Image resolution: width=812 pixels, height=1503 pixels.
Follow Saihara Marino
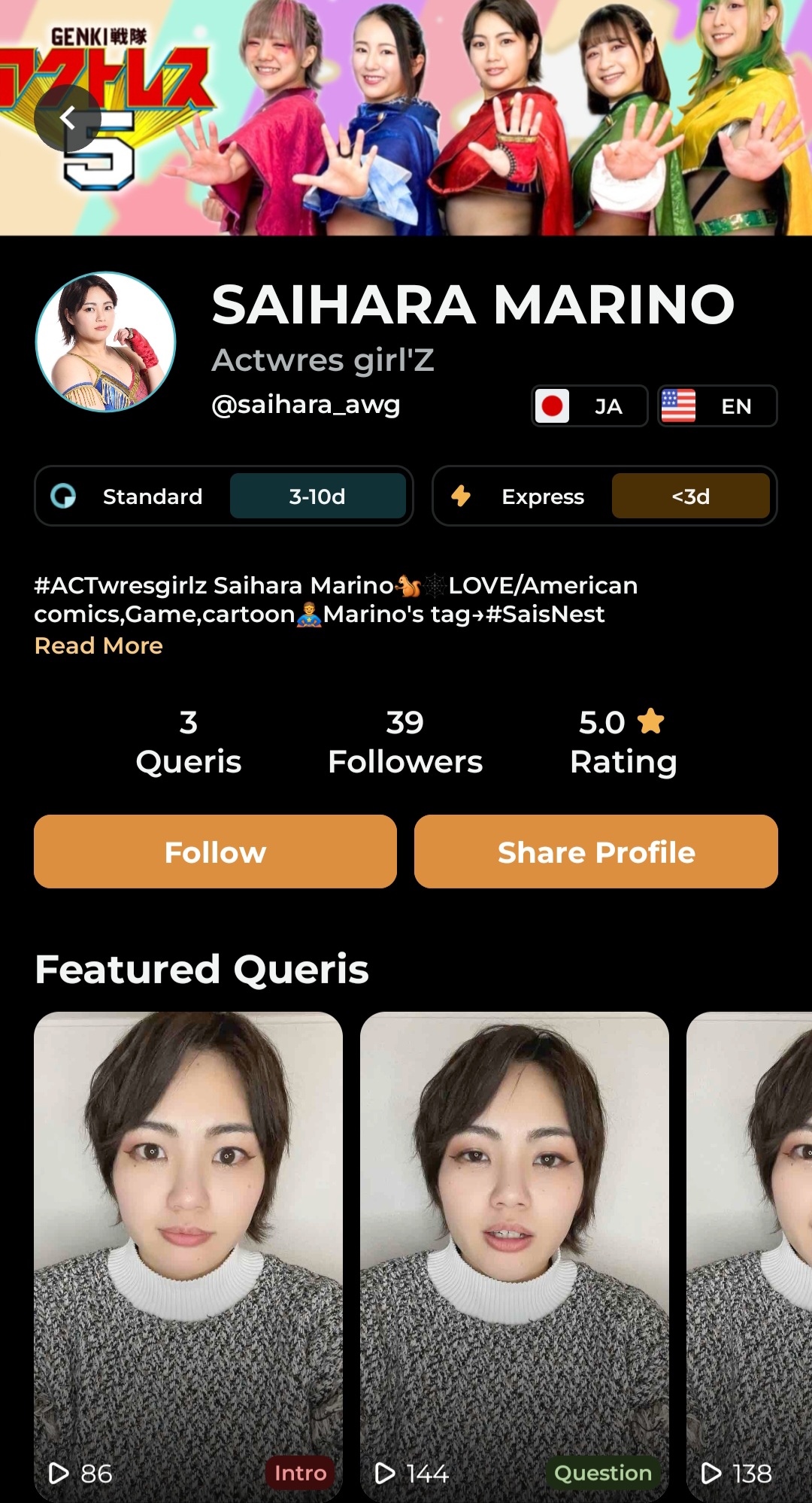click(x=215, y=852)
